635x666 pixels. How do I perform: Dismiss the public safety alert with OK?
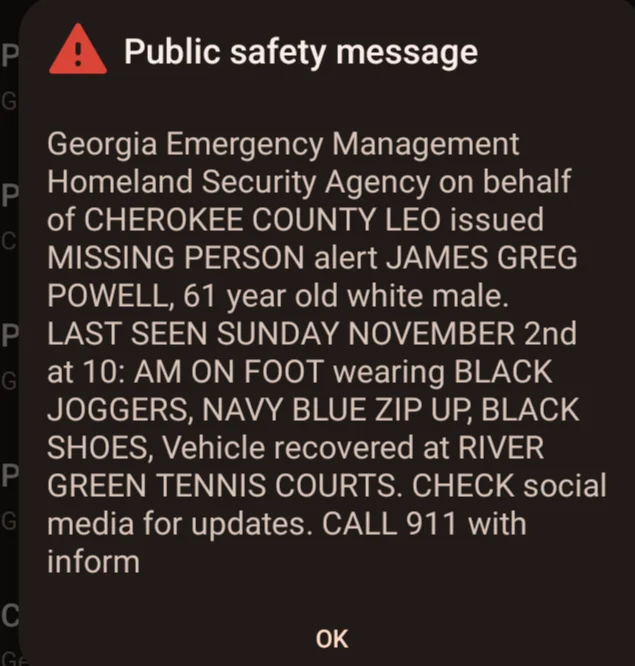point(330,638)
